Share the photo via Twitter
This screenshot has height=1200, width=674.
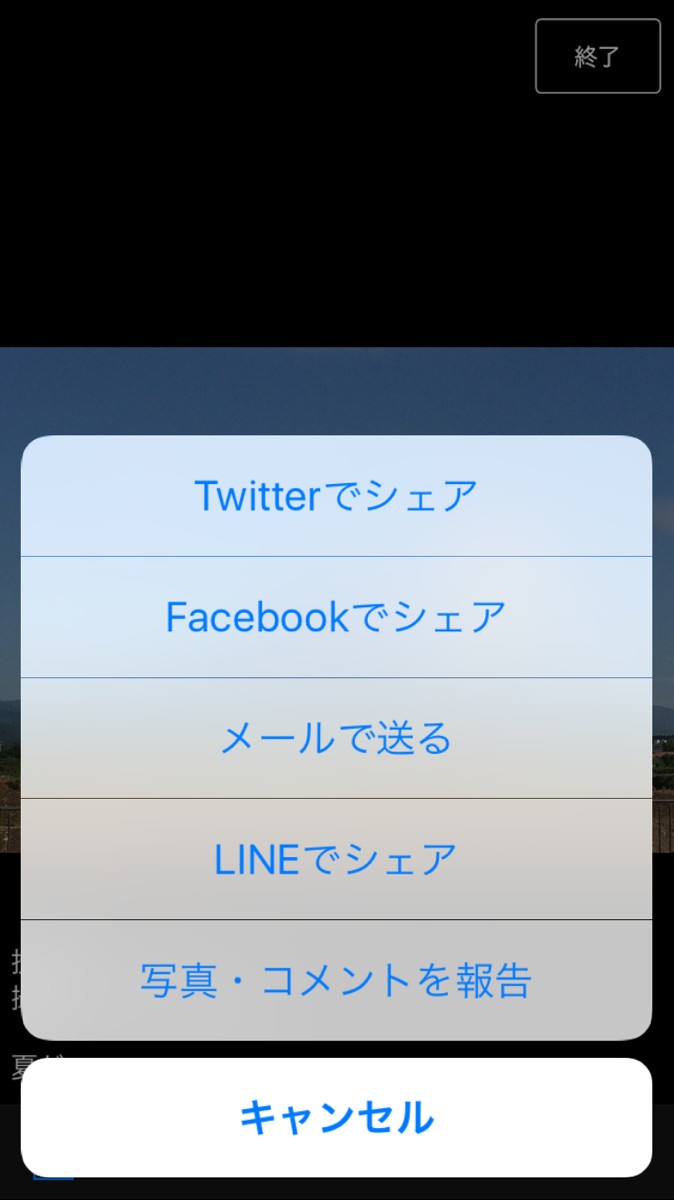pos(336,496)
